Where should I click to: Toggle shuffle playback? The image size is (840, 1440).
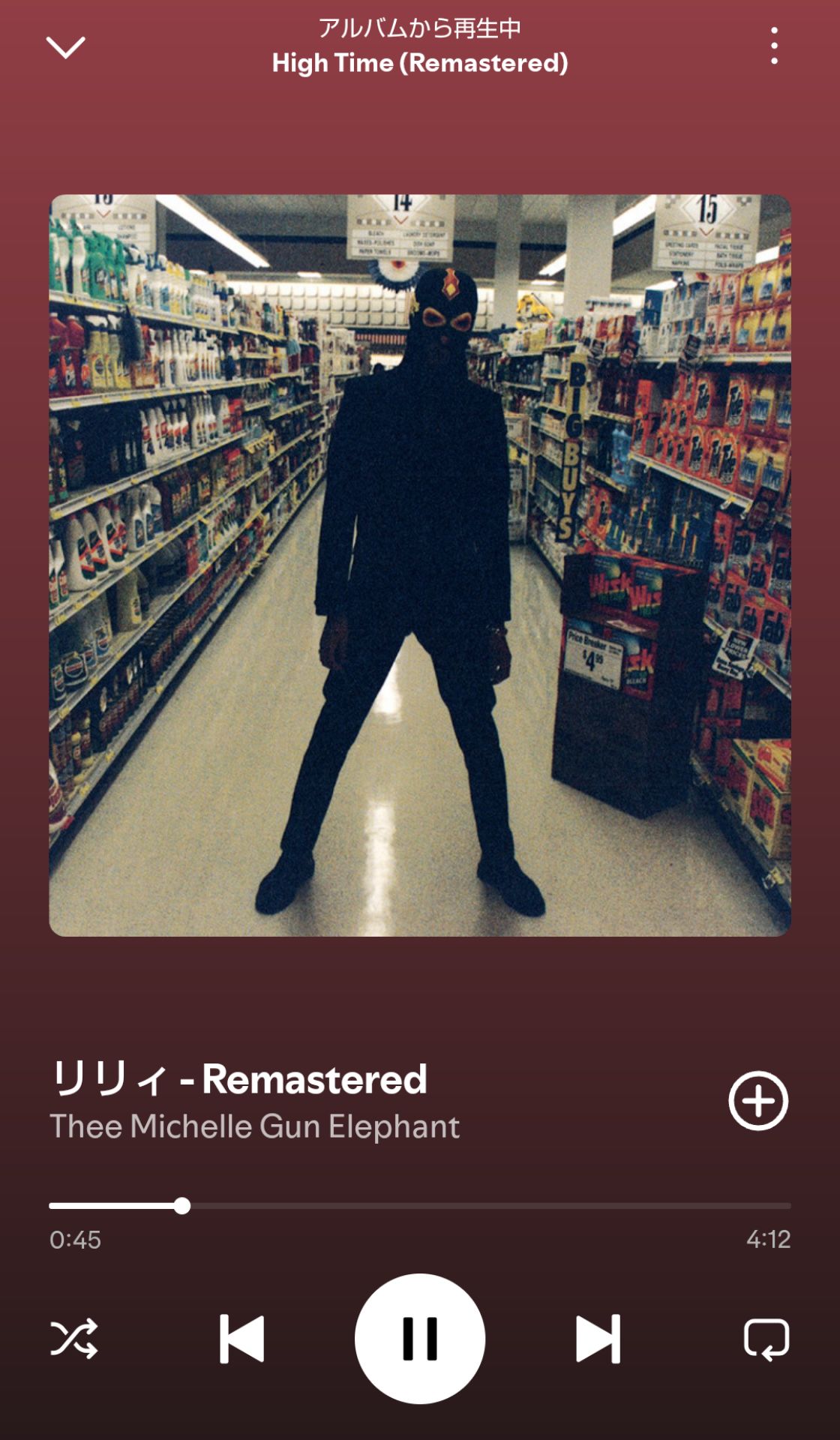point(73,1339)
